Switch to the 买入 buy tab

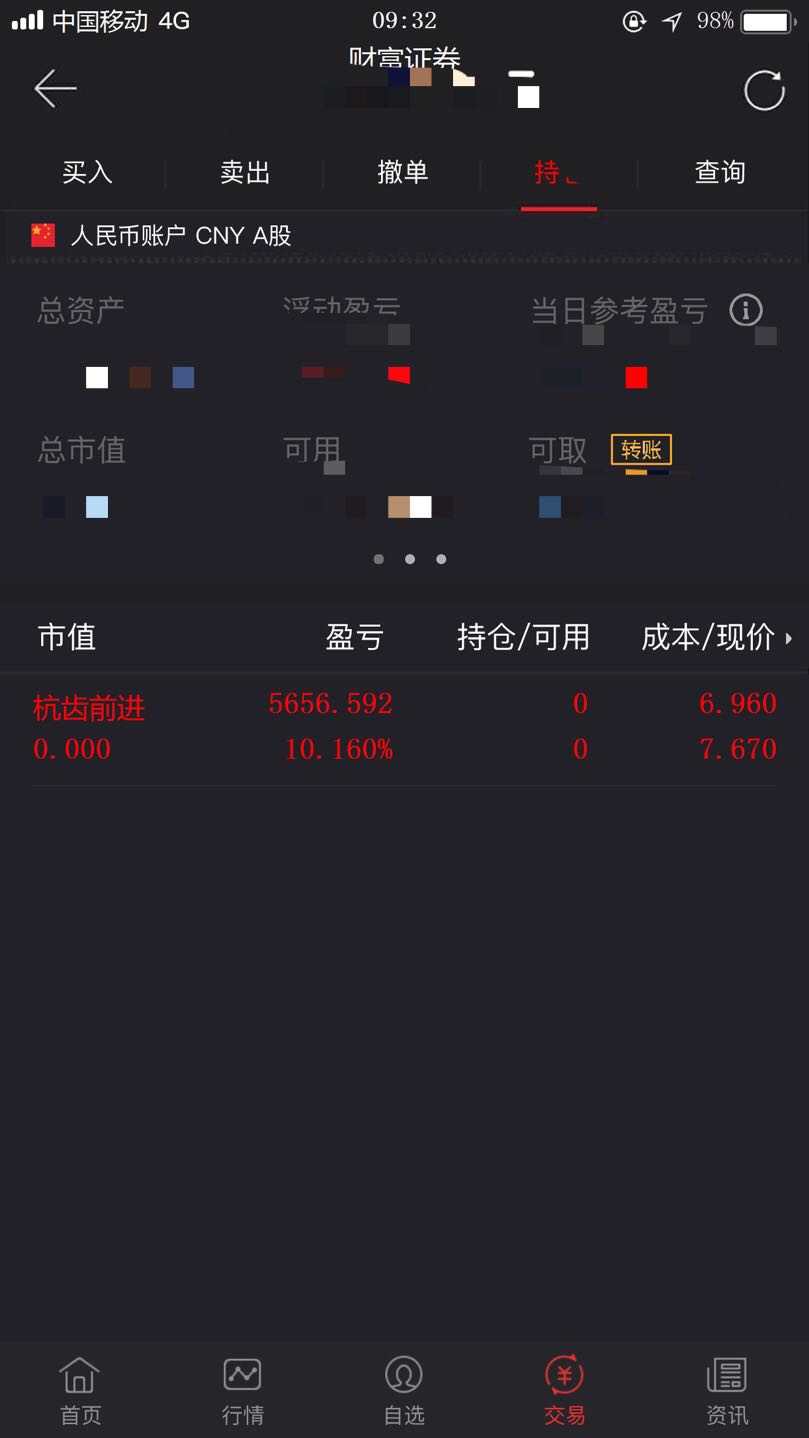[88, 172]
